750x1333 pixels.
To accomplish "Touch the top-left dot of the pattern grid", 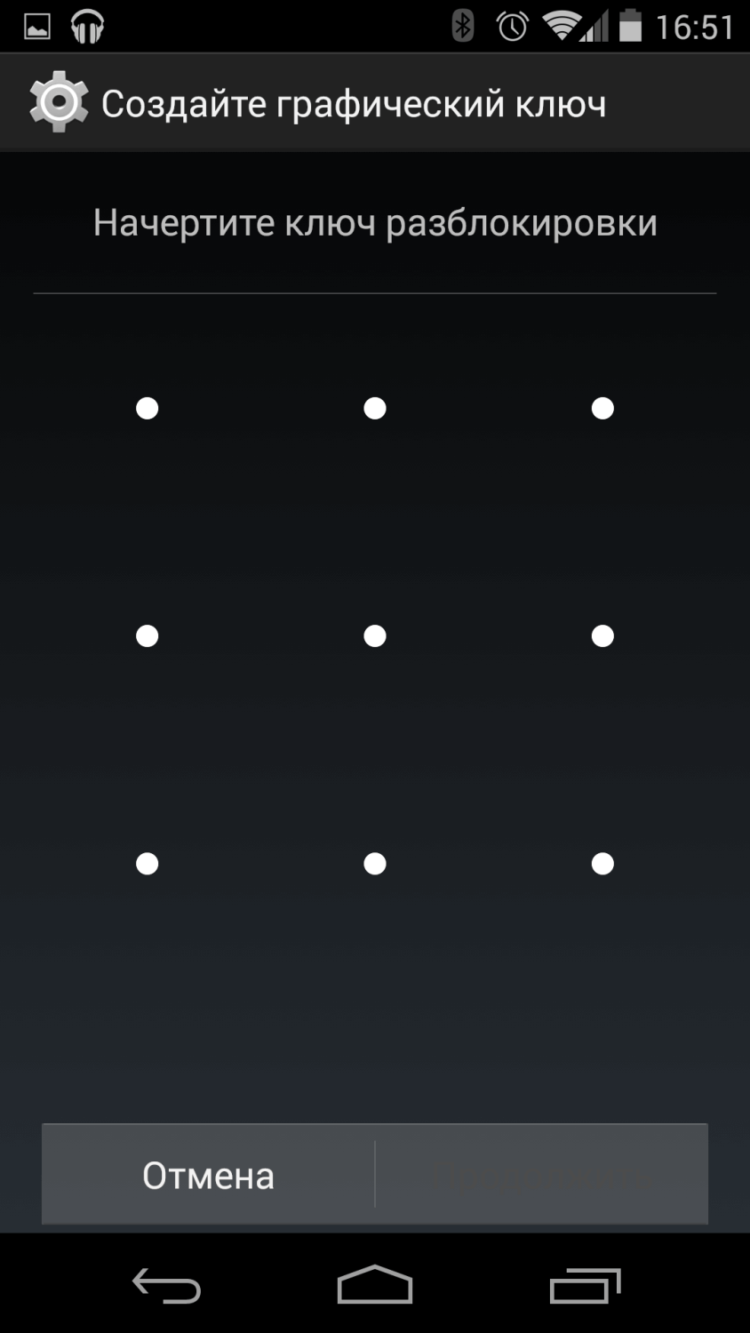I will (x=147, y=408).
